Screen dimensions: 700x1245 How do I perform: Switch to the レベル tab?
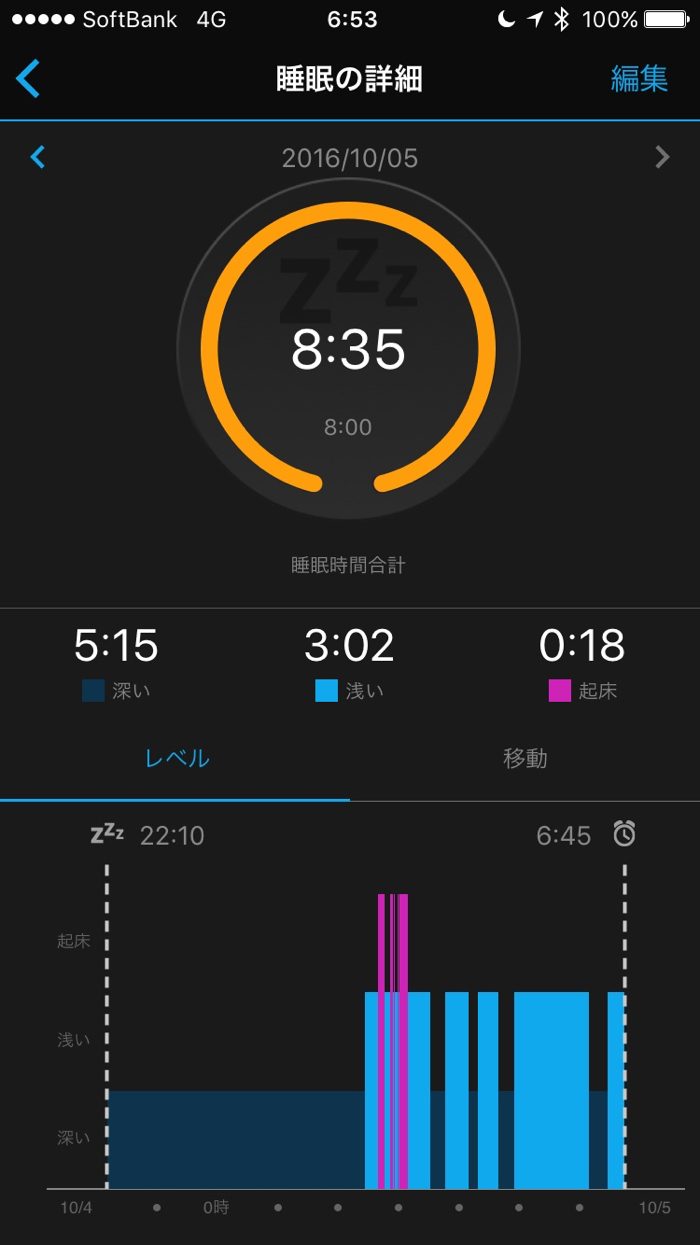point(177,758)
